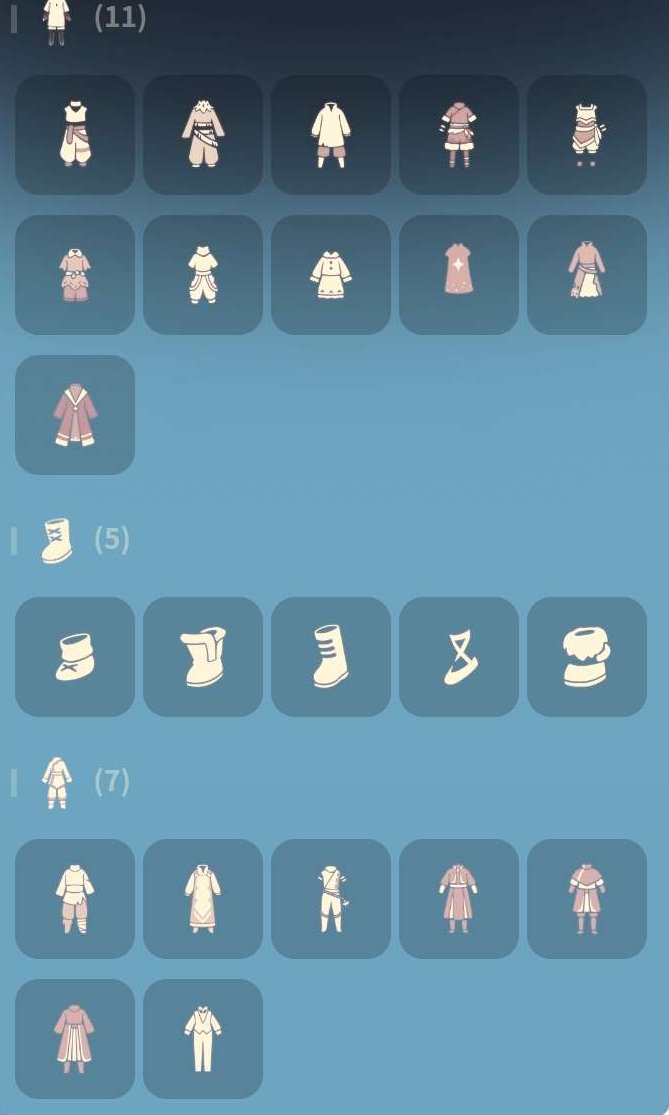The height and width of the screenshot is (1115, 669).
Task: Pick the short boot with bow lace
Action: tap(75, 657)
